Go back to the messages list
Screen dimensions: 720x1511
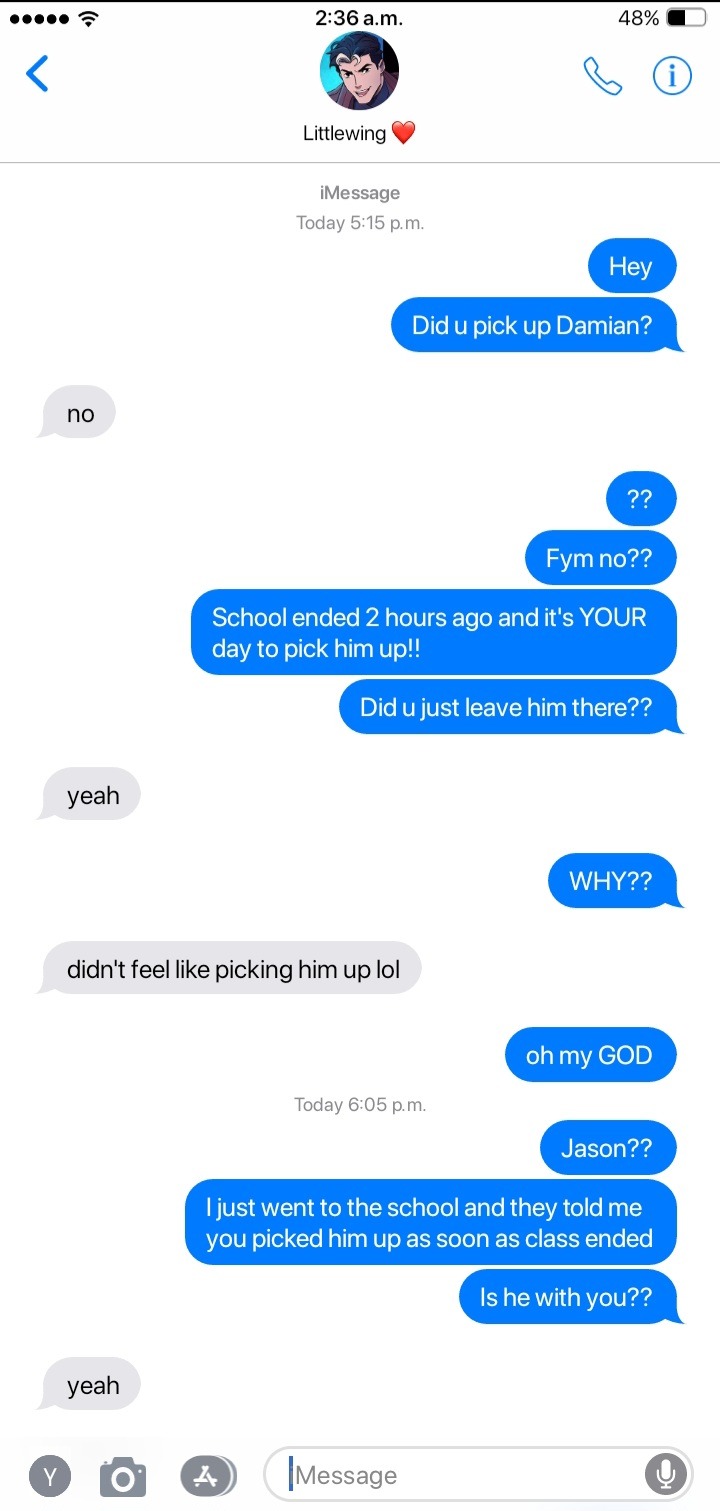37,74
